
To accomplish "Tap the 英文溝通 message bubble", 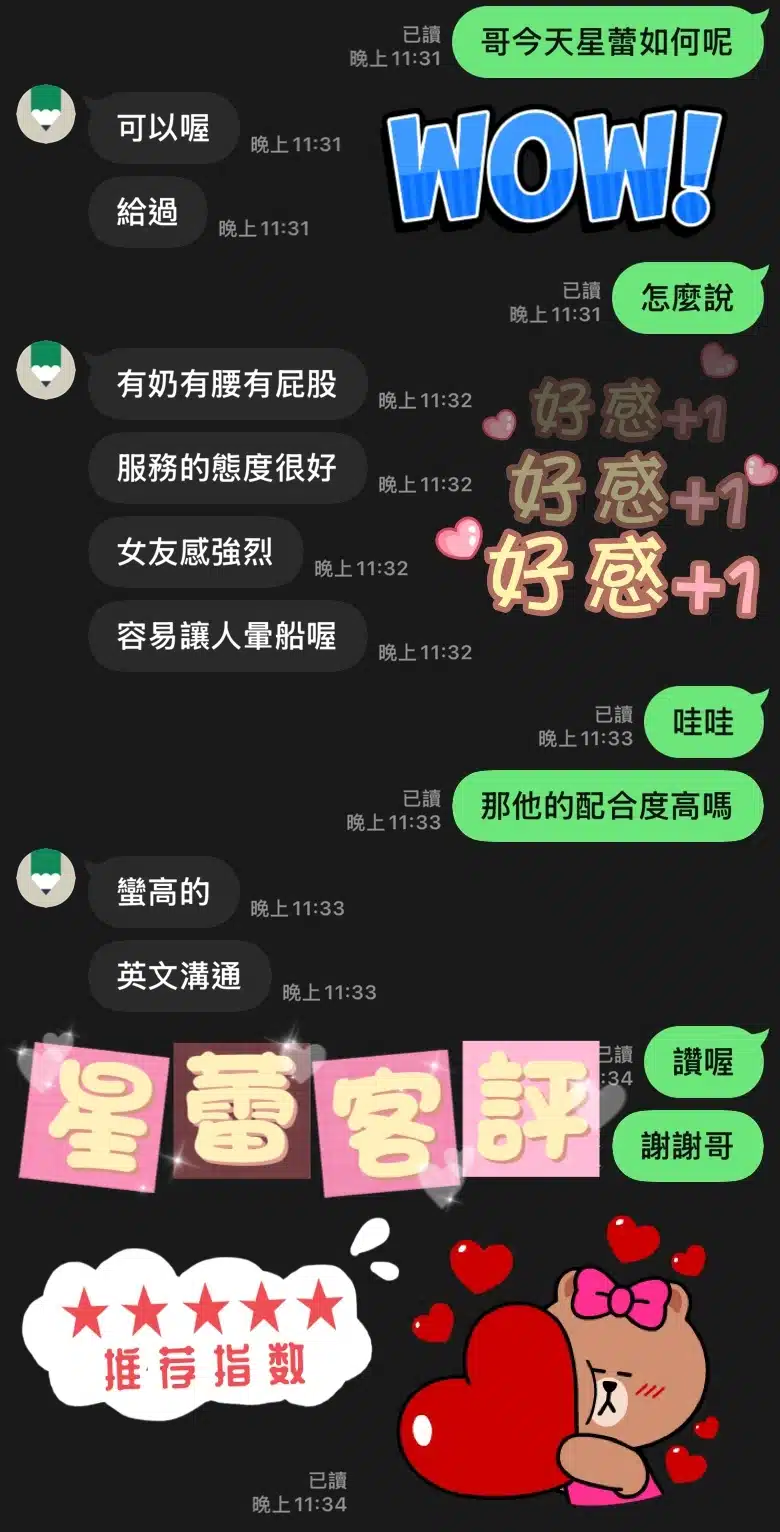I will 179,977.
